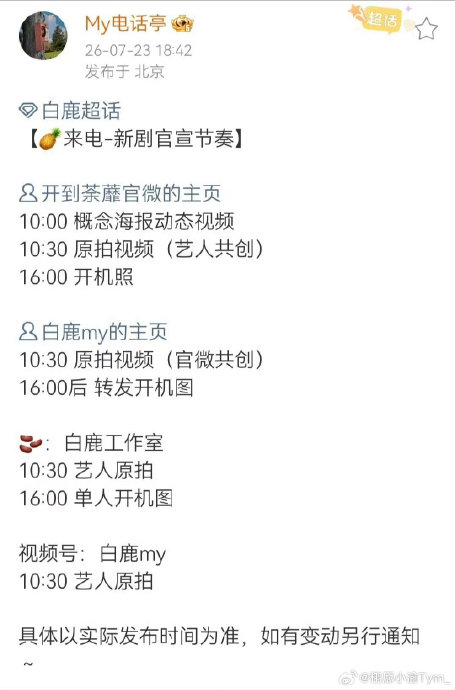Open My电话亭's profile avatar
This screenshot has width=455, height=690.
pos(43,35)
